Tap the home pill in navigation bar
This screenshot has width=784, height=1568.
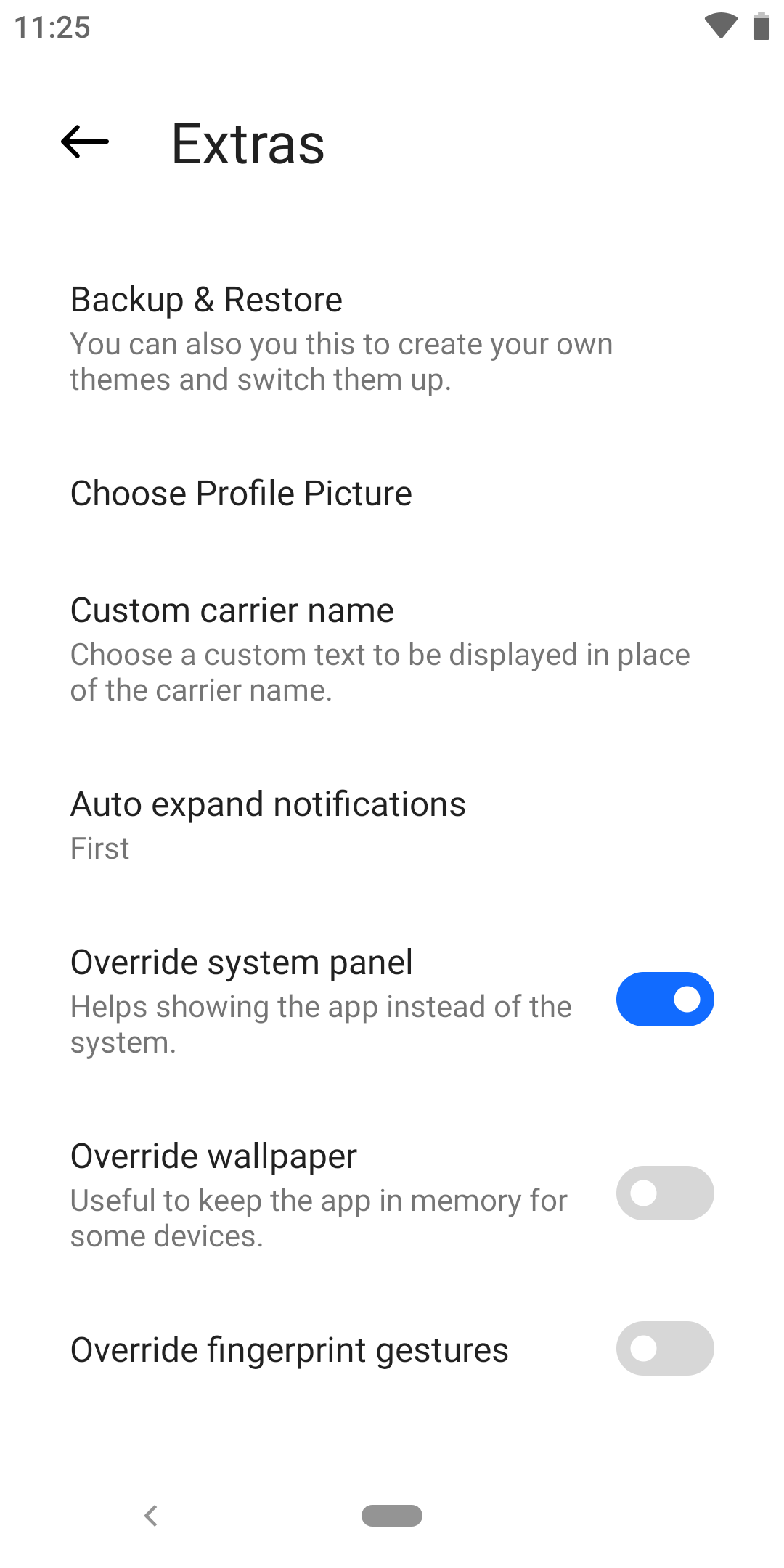(392, 1516)
